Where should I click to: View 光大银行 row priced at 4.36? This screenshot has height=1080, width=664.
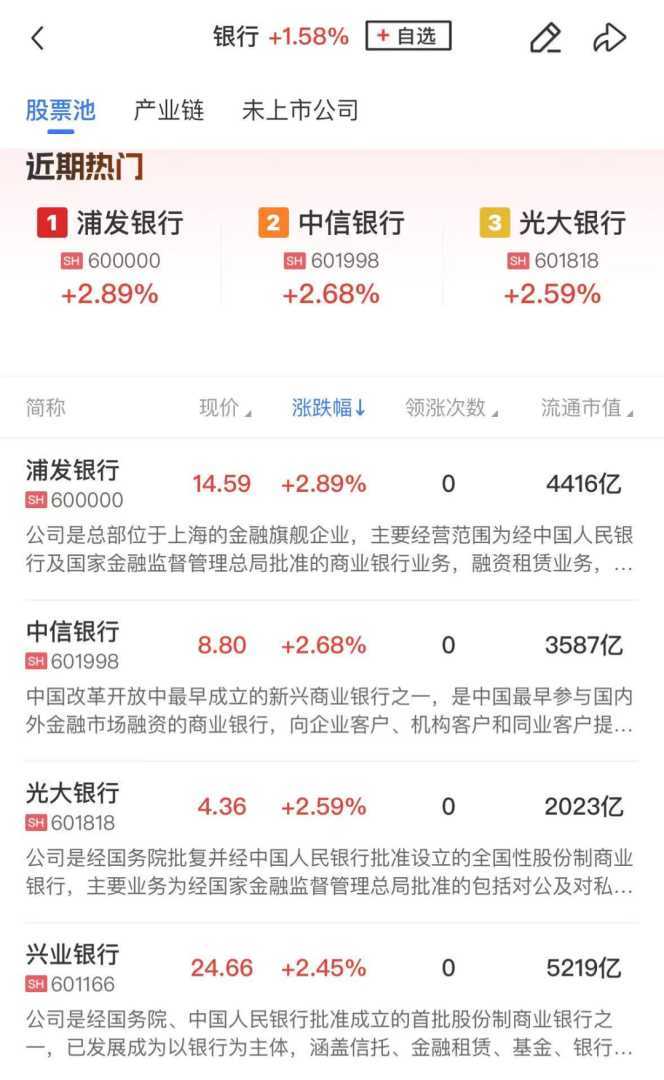pyautogui.click(x=331, y=807)
